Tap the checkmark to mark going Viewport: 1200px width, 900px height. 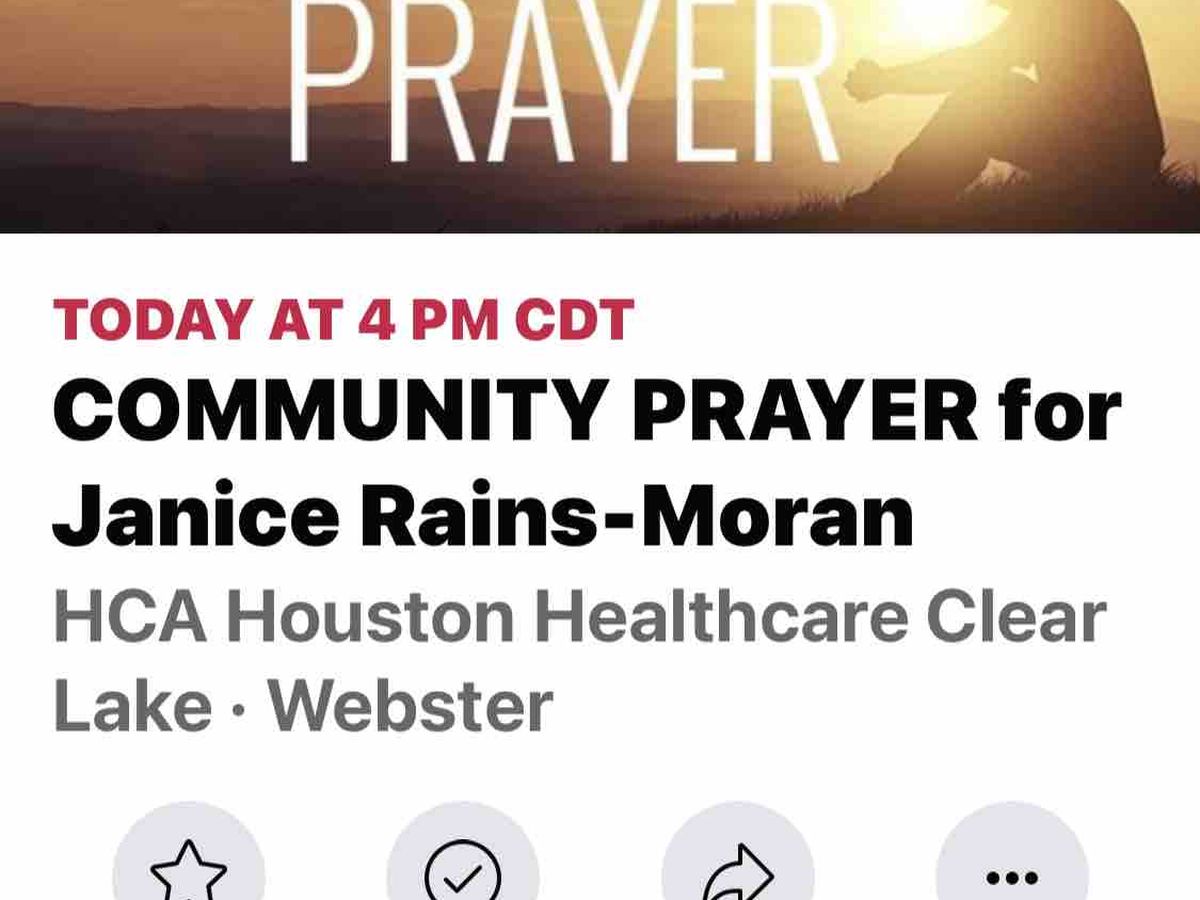[463, 868]
